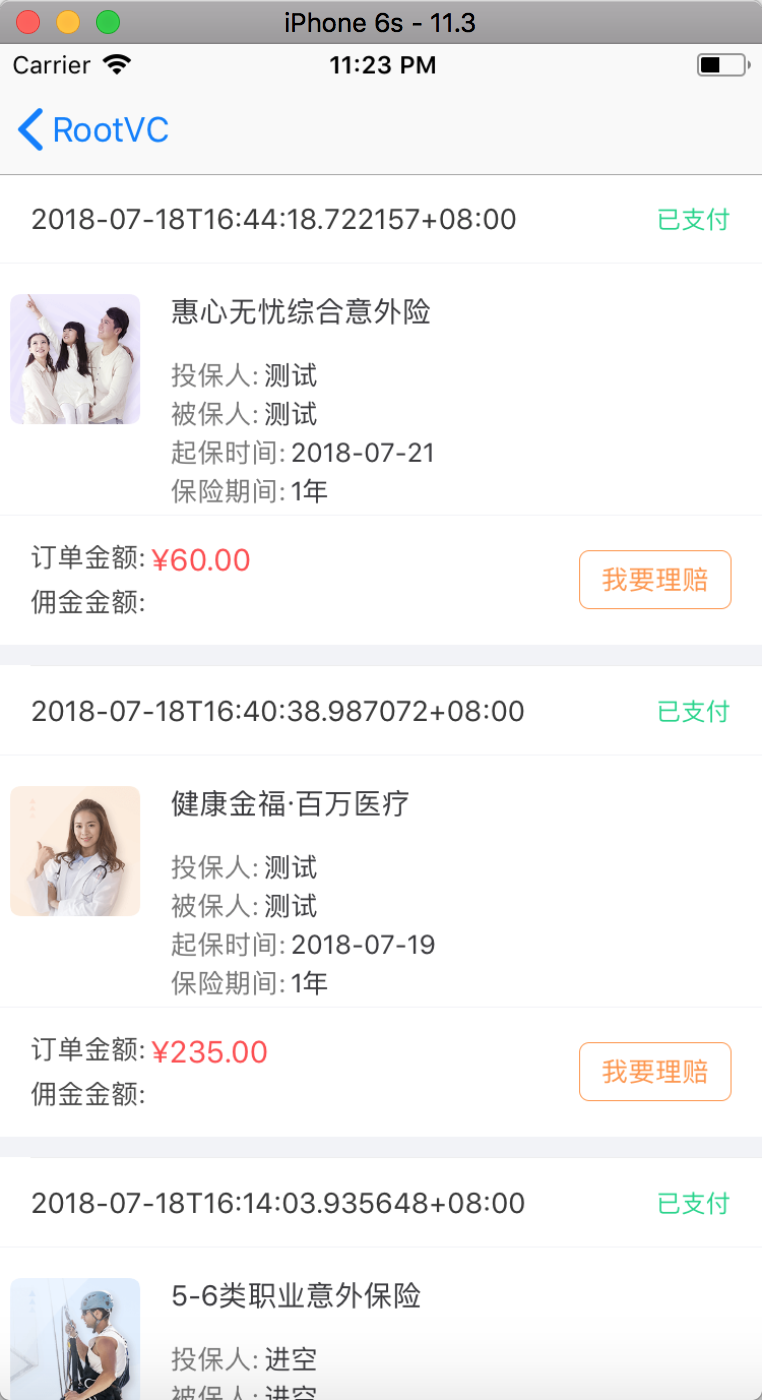
Task: Open the 5-6类职业意外保险 order
Action: 296,1297
